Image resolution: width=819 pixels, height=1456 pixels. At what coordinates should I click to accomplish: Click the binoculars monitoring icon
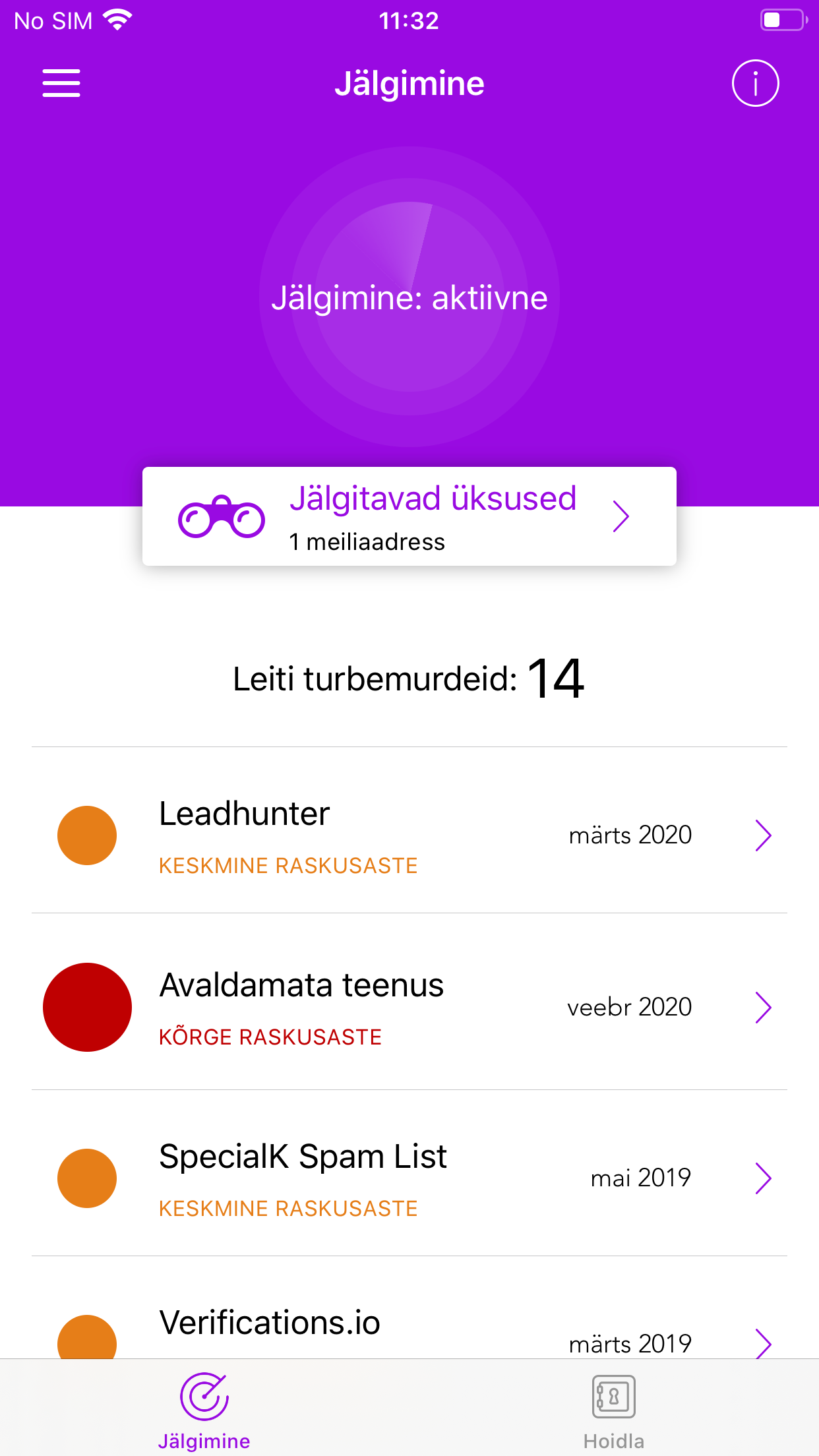223,518
